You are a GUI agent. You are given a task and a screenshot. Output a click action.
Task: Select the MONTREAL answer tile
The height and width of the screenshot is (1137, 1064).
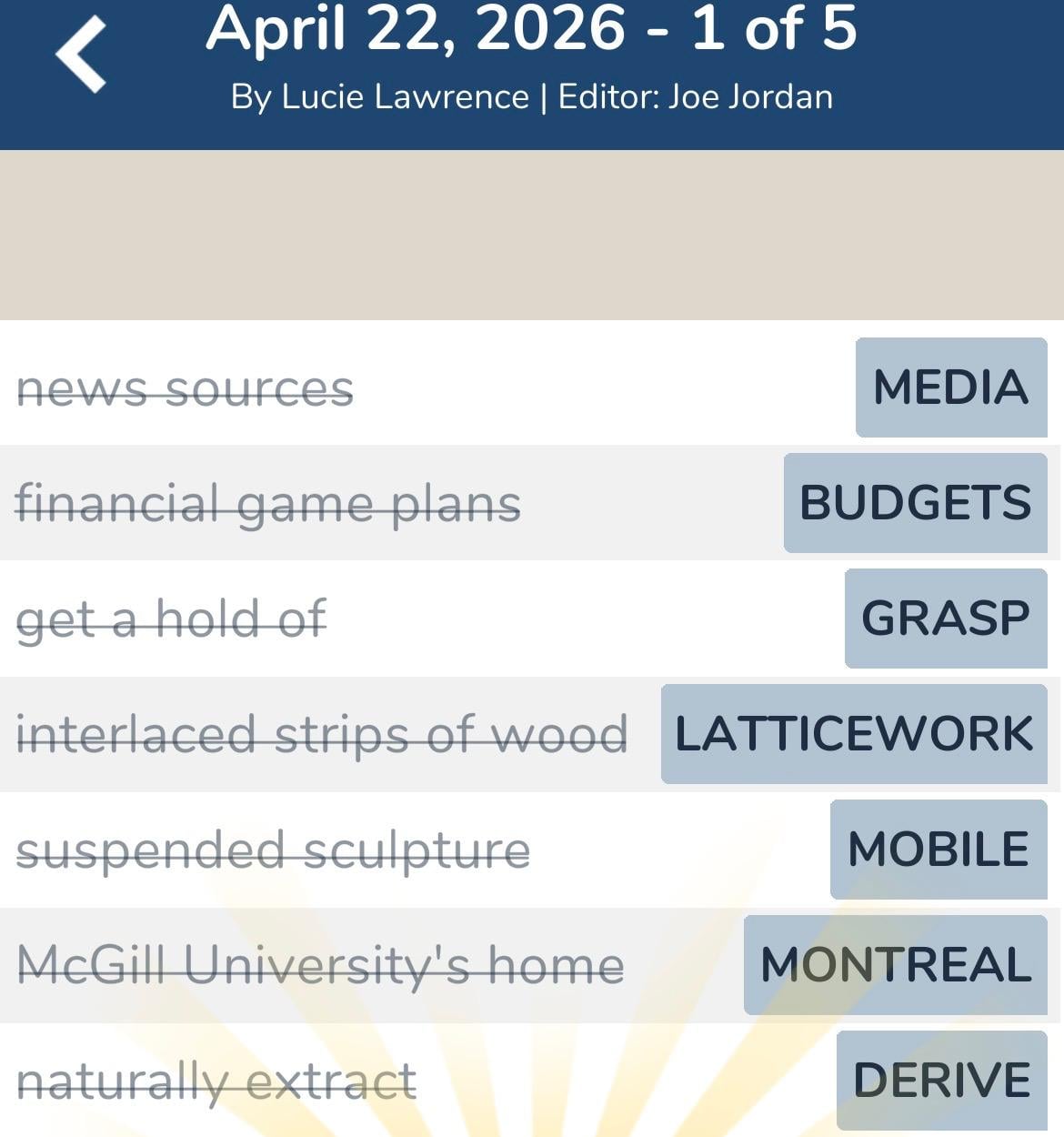895,965
